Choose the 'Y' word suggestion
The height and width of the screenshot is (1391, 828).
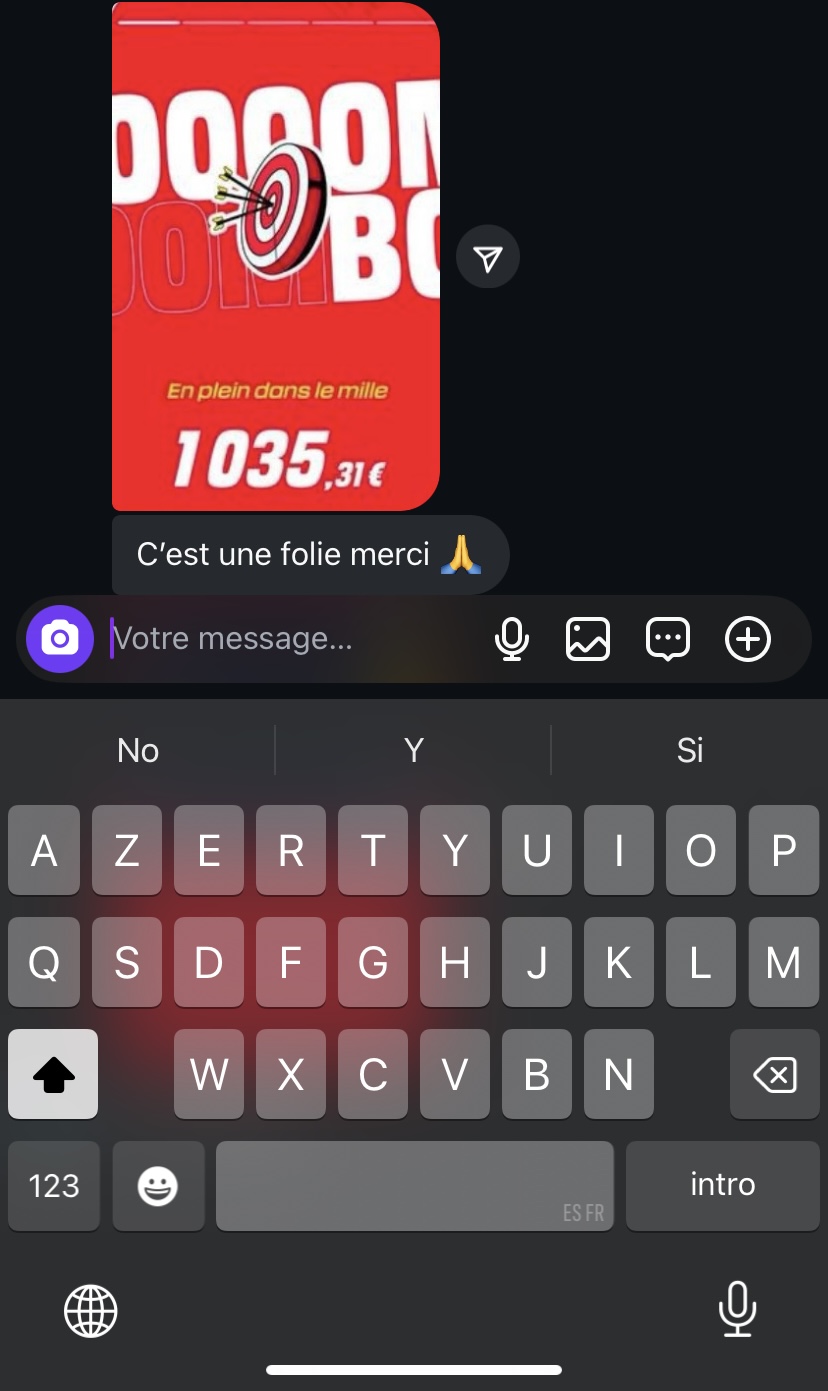413,750
